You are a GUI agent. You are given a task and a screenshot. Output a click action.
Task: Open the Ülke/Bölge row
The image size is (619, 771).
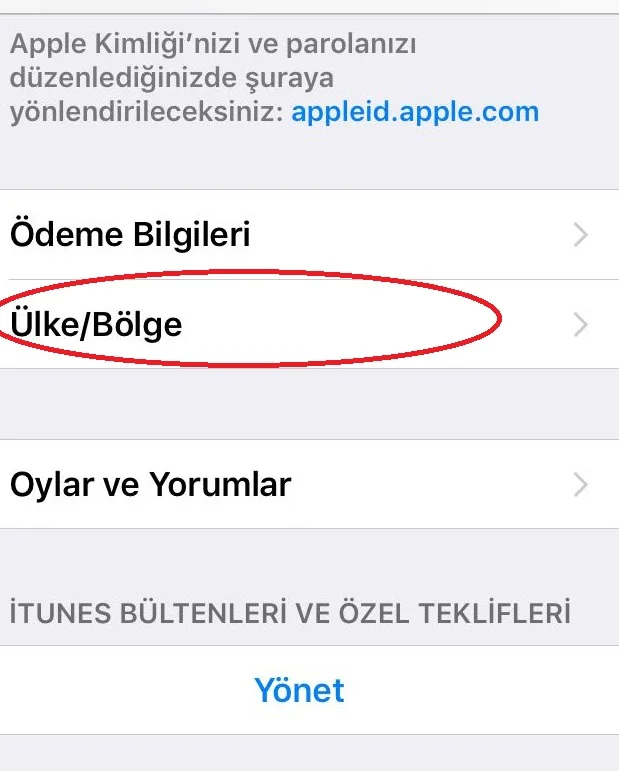point(300,324)
